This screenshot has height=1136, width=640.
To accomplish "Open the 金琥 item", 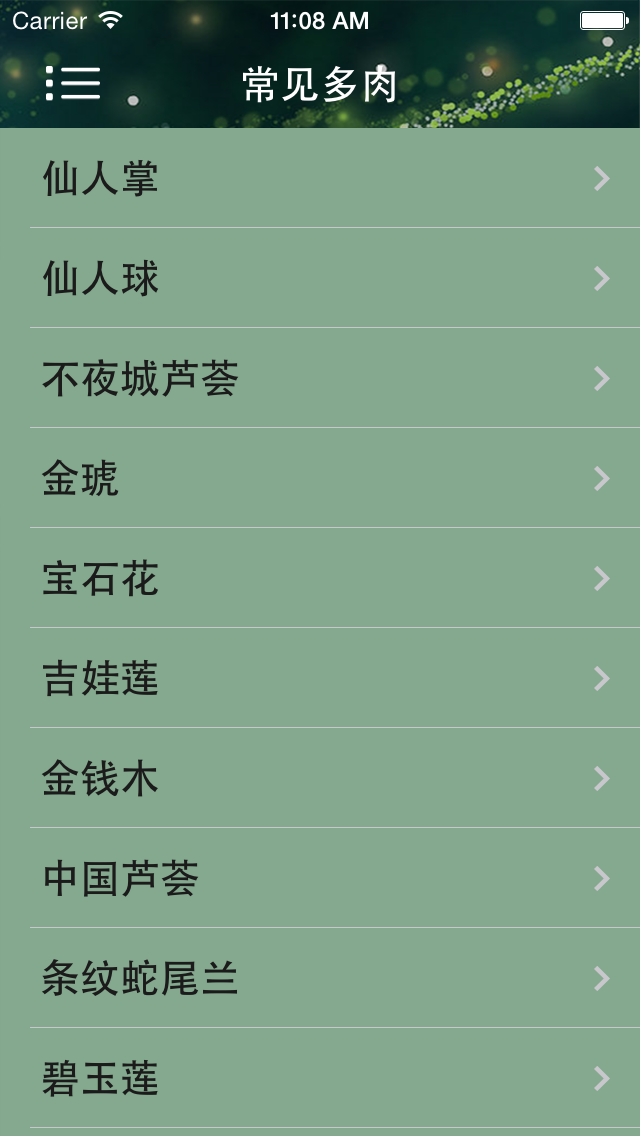I will [320, 479].
